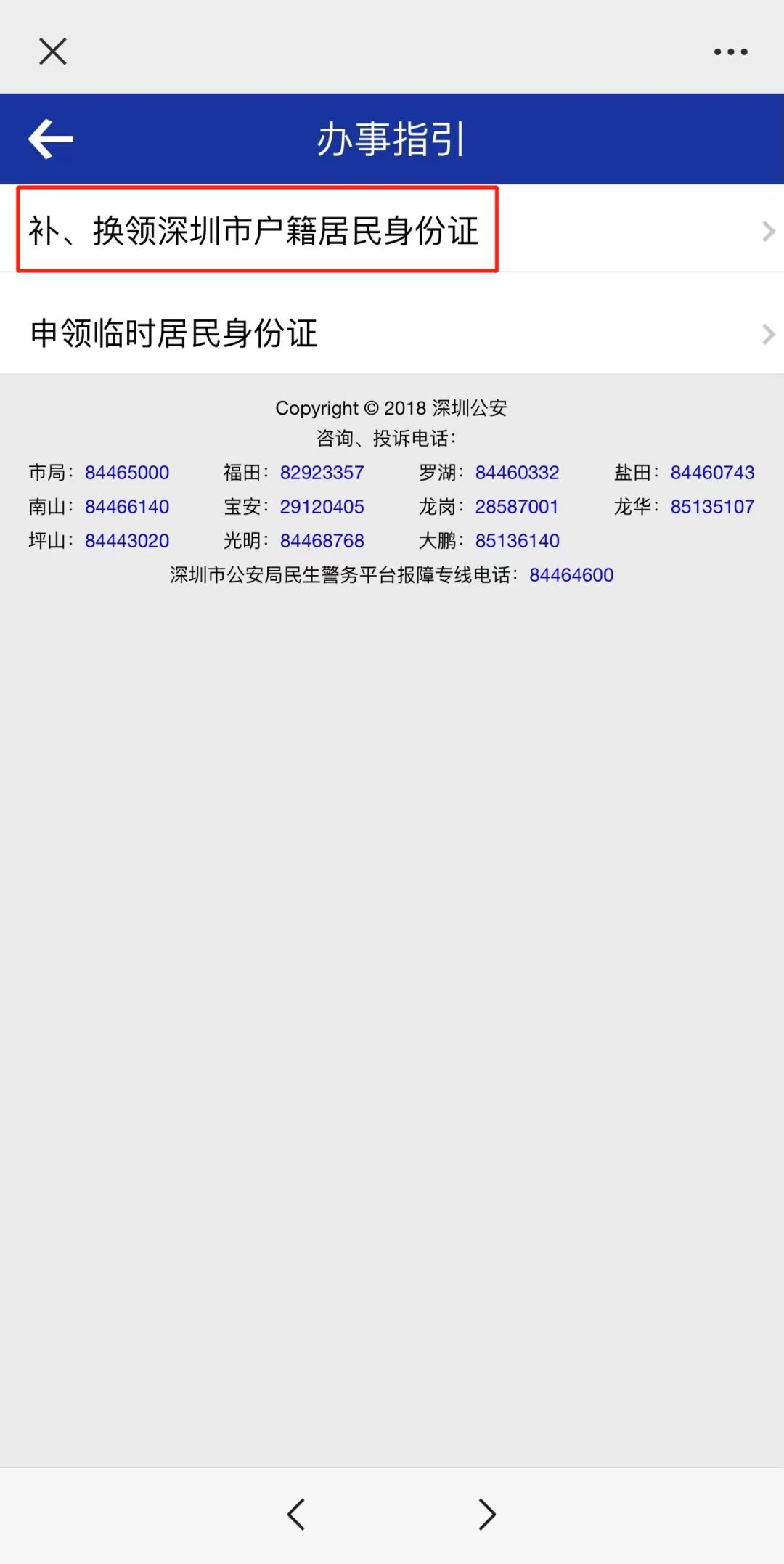Screen dimensions: 784x1564
Task: Open the three-dot more options menu
Action: (730, 52)
